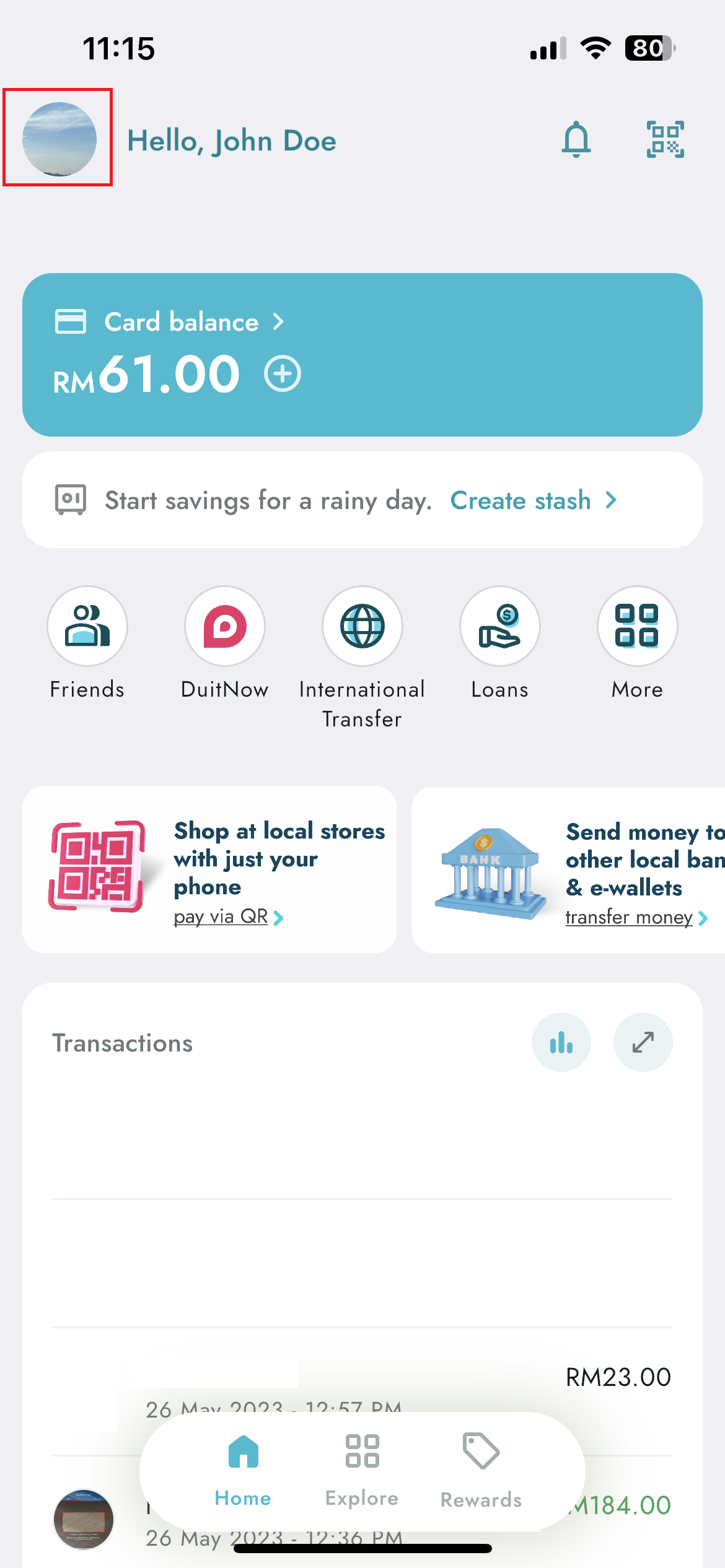This screenshot has height=1568, width=725.
Task: Open the RM23.00 transaction
Action: [x=617, y=1378]
